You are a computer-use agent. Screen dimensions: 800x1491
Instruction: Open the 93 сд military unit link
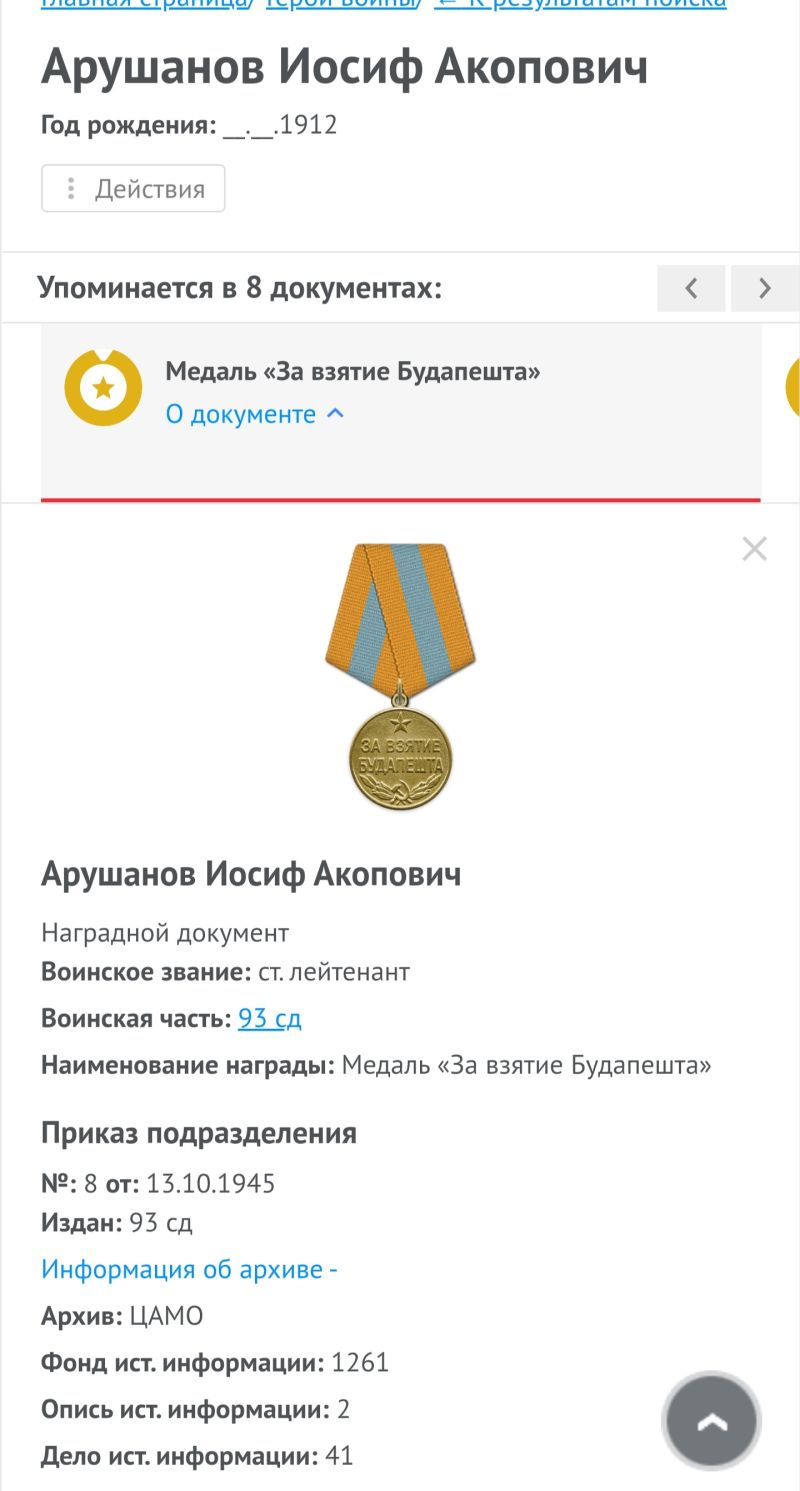coord(270,1019)
